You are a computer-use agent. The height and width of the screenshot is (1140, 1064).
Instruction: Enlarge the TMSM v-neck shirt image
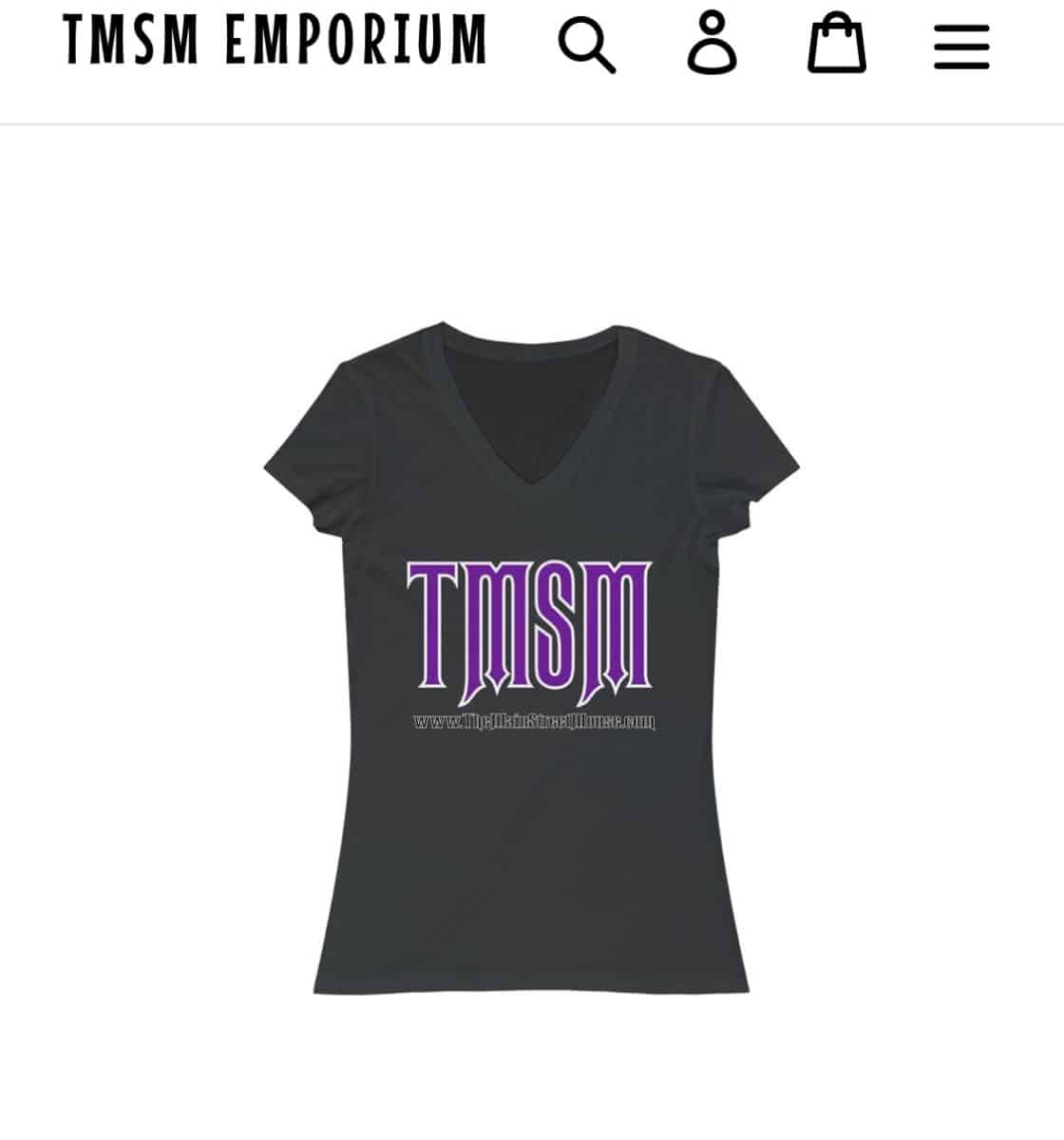point(532,657)
